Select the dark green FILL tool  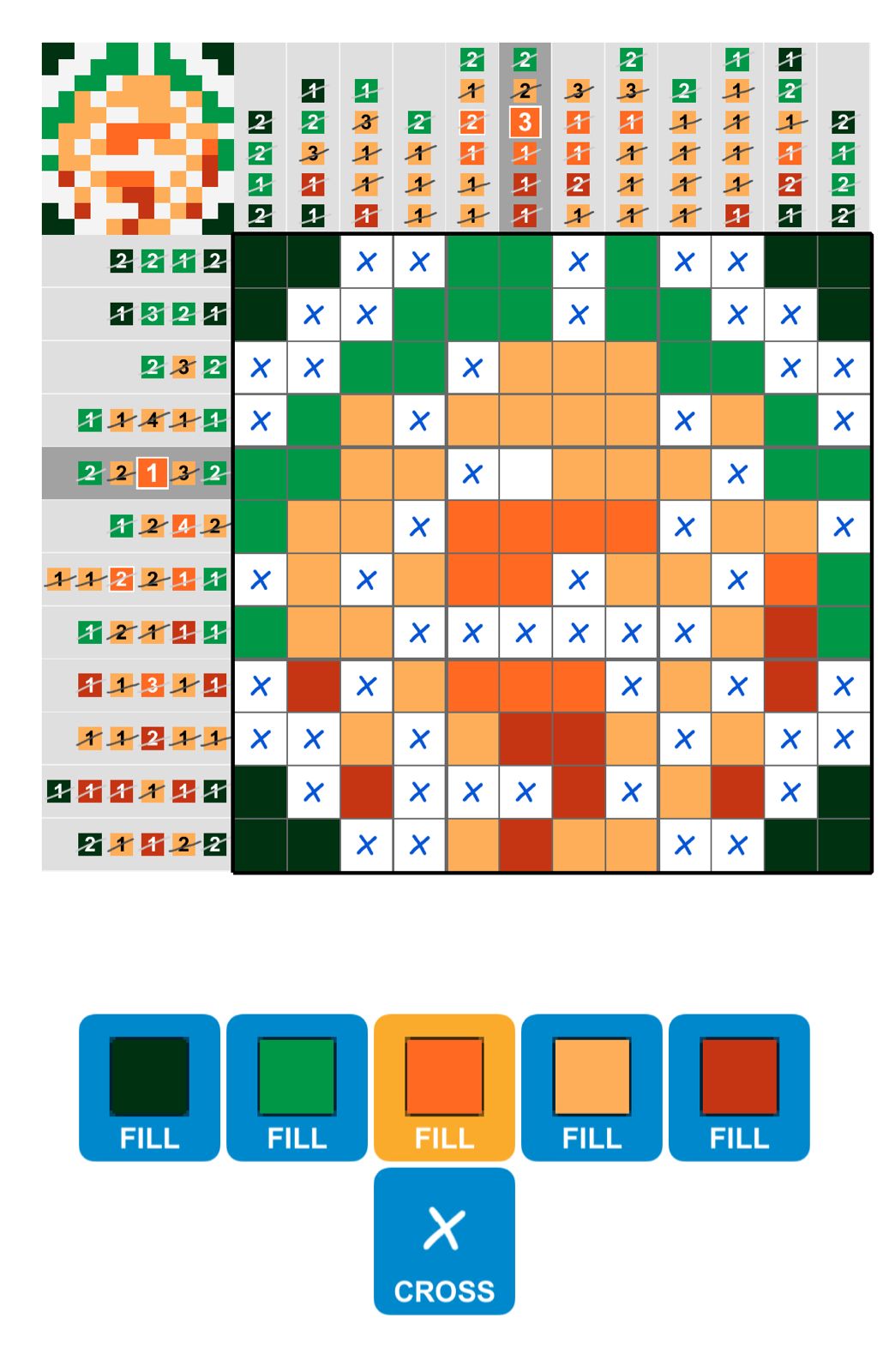(x=148, y=1085)
